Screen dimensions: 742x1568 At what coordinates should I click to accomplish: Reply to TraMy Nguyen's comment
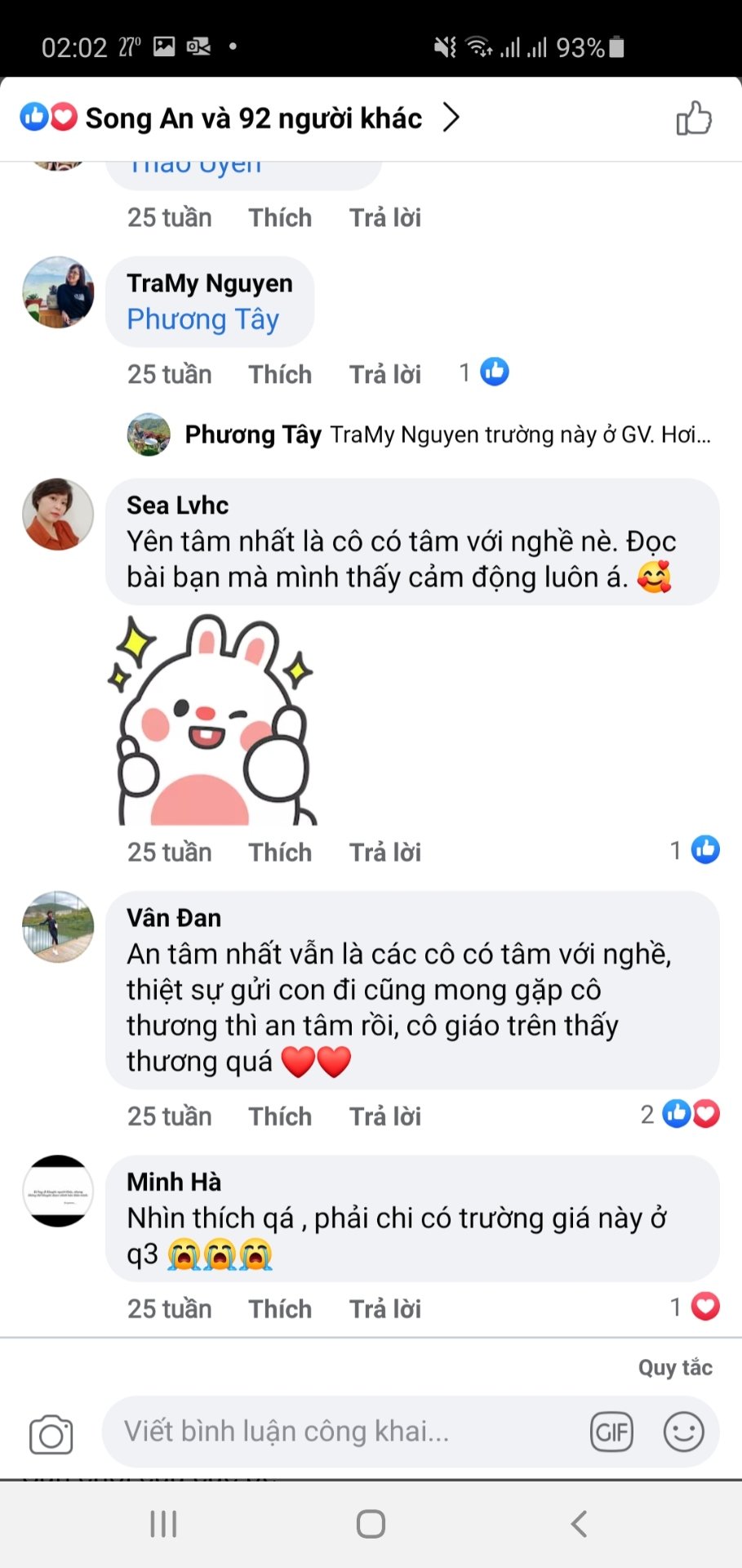point(384,375)
